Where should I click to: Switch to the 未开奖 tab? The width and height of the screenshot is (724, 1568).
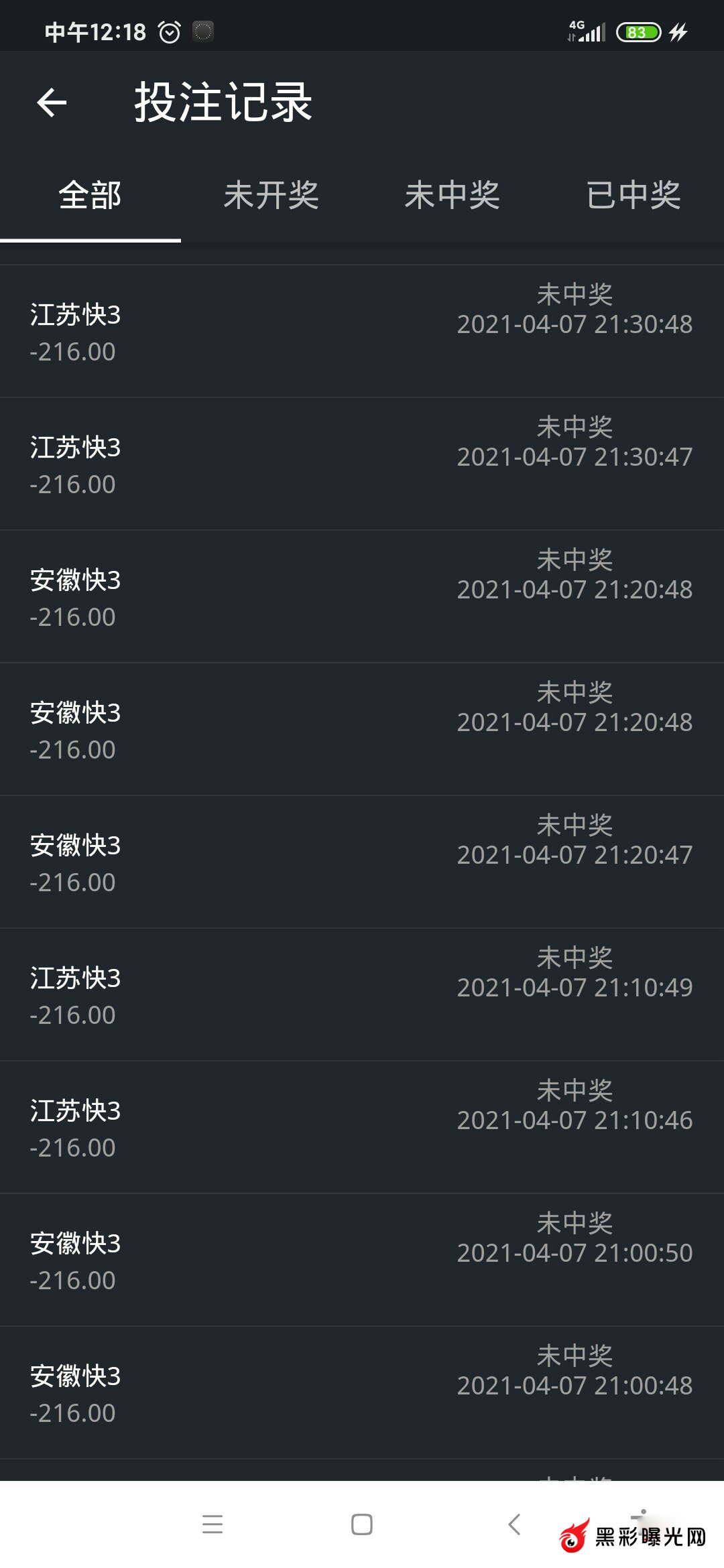click(271, 196)
